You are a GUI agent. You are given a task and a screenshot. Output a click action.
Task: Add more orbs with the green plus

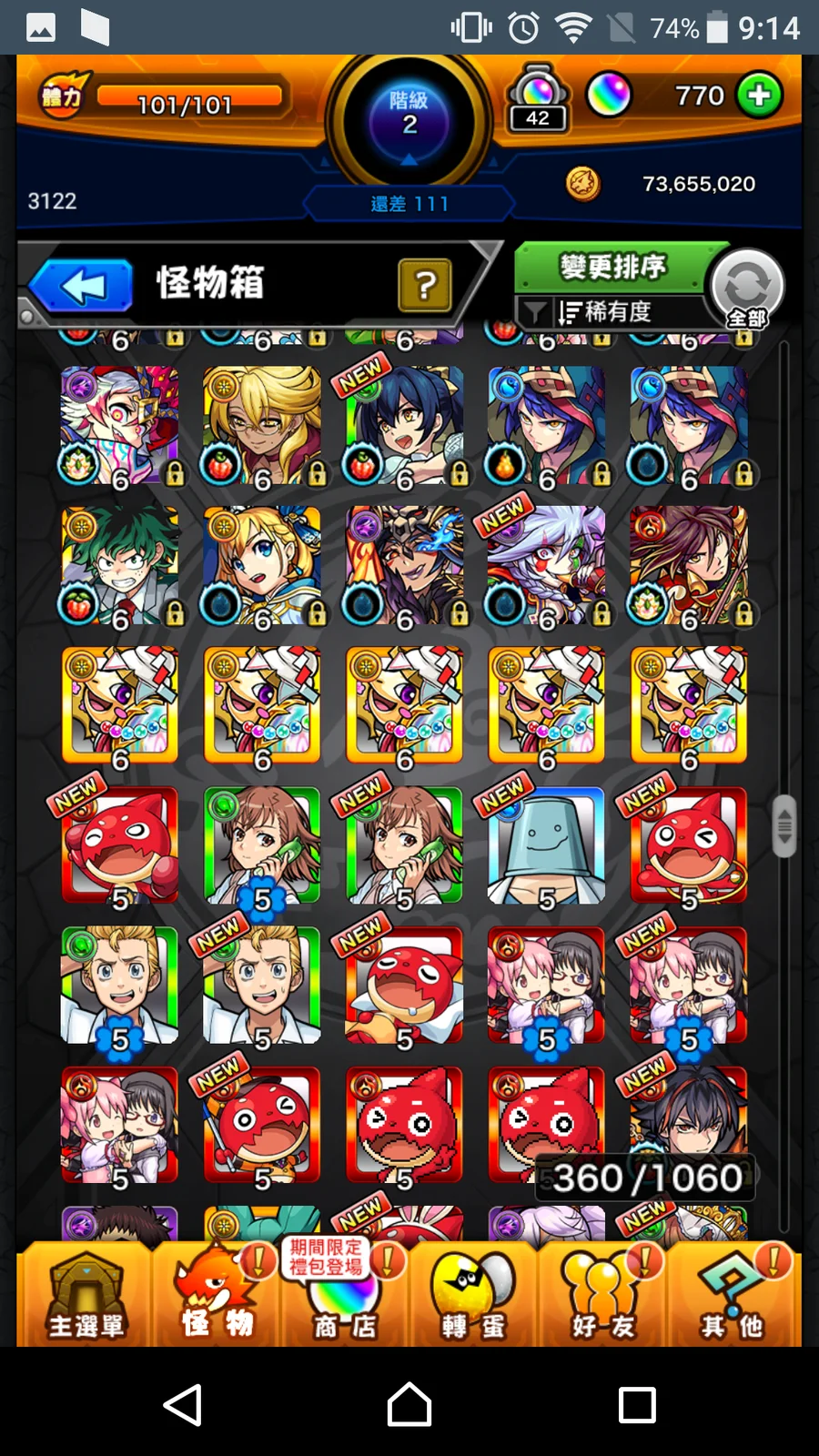(x=759, y=96)
